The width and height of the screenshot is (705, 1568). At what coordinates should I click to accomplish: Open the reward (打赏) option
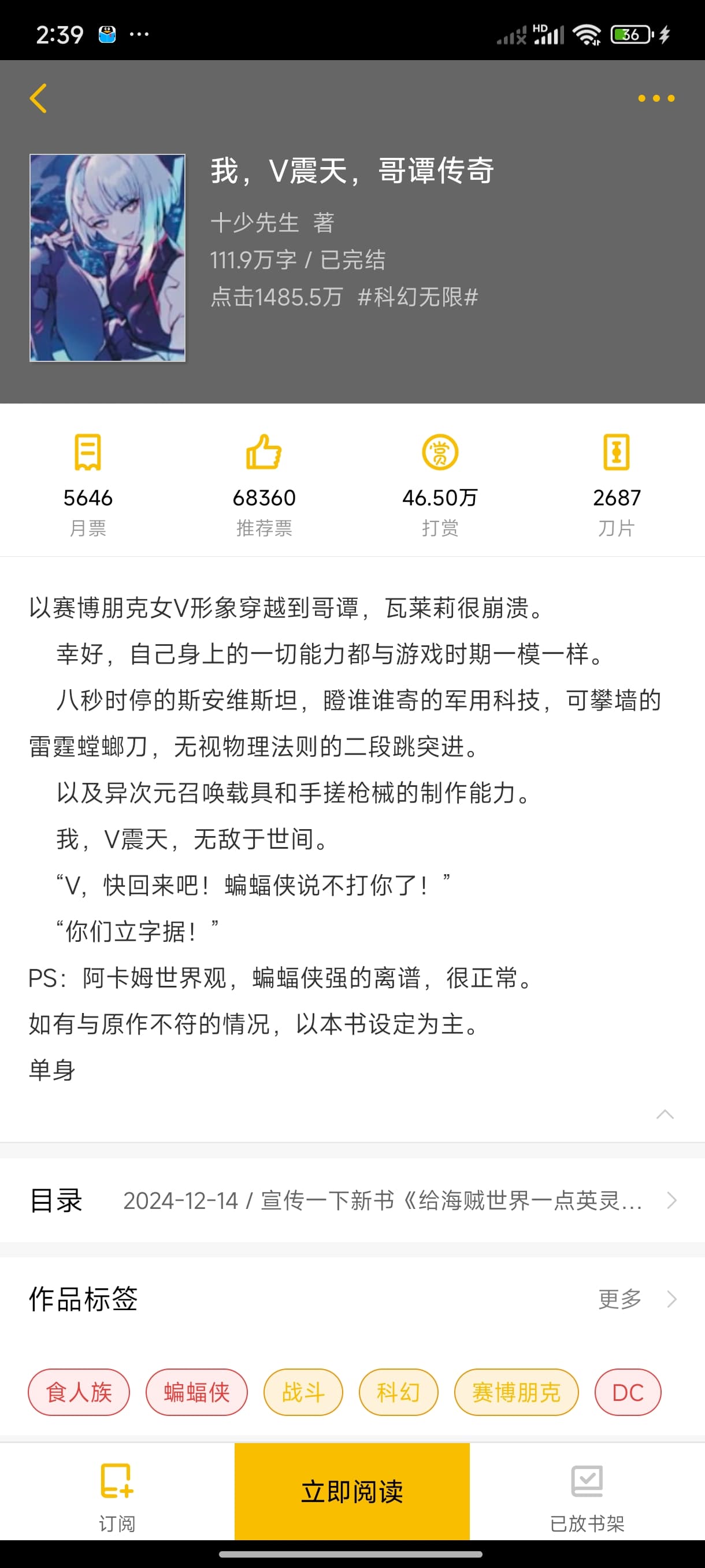coord(440,484)
